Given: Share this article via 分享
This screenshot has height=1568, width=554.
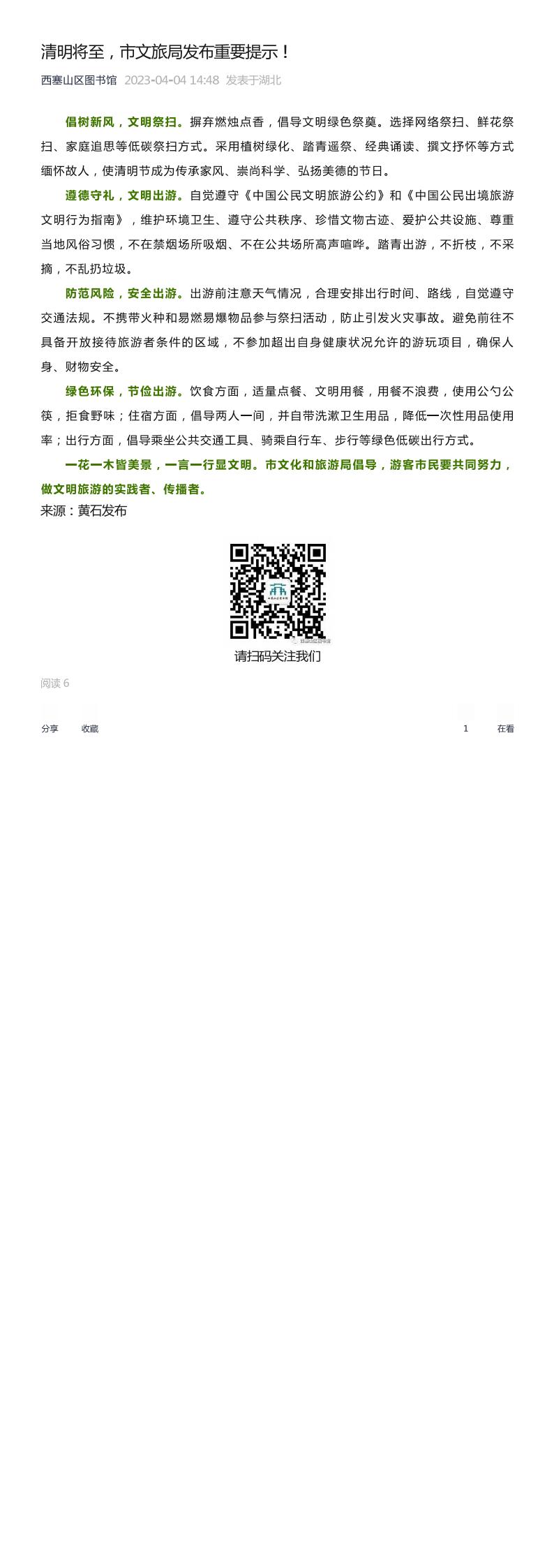Looking at the screenshot, I should [x=50, y=718].
